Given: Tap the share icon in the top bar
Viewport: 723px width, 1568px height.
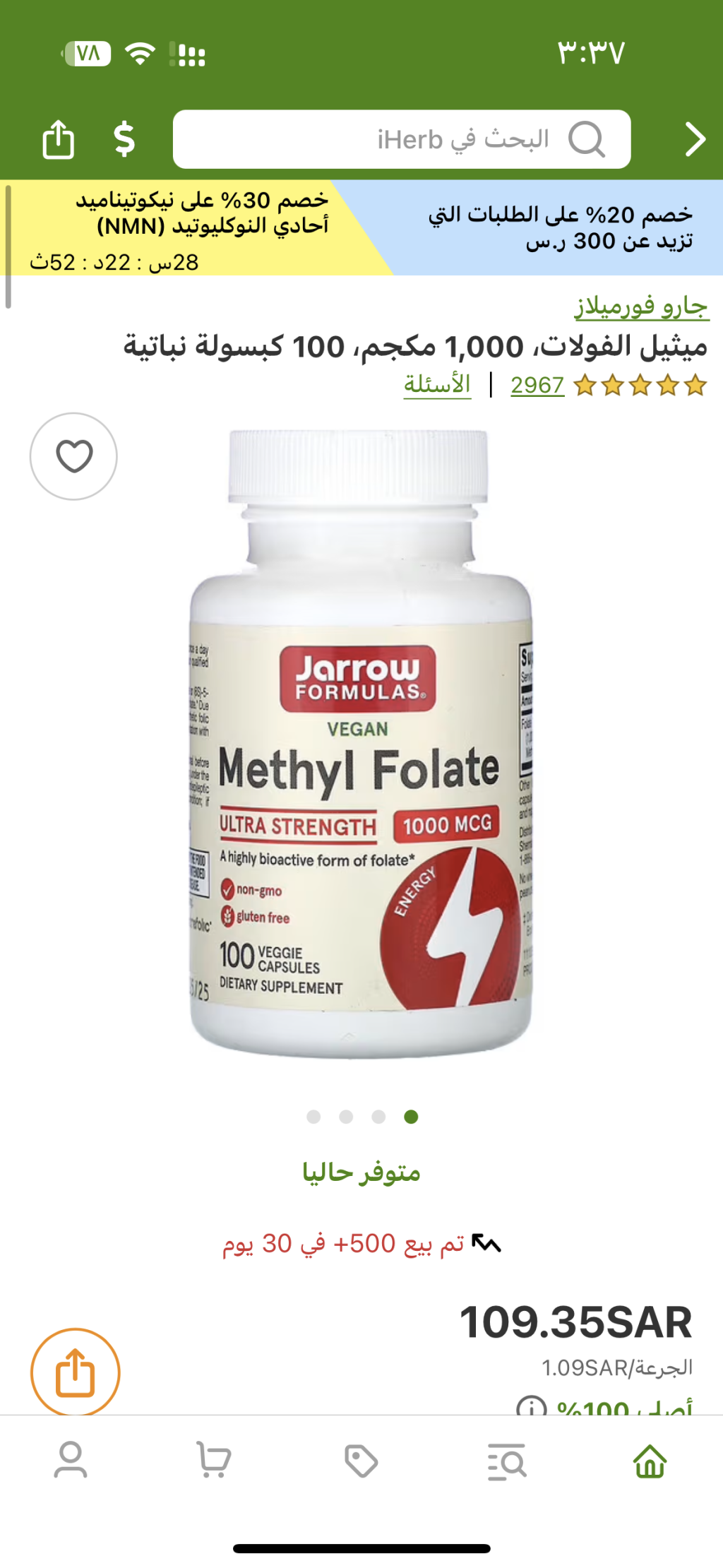Looking at the screenshot, I should click(58, 139).
